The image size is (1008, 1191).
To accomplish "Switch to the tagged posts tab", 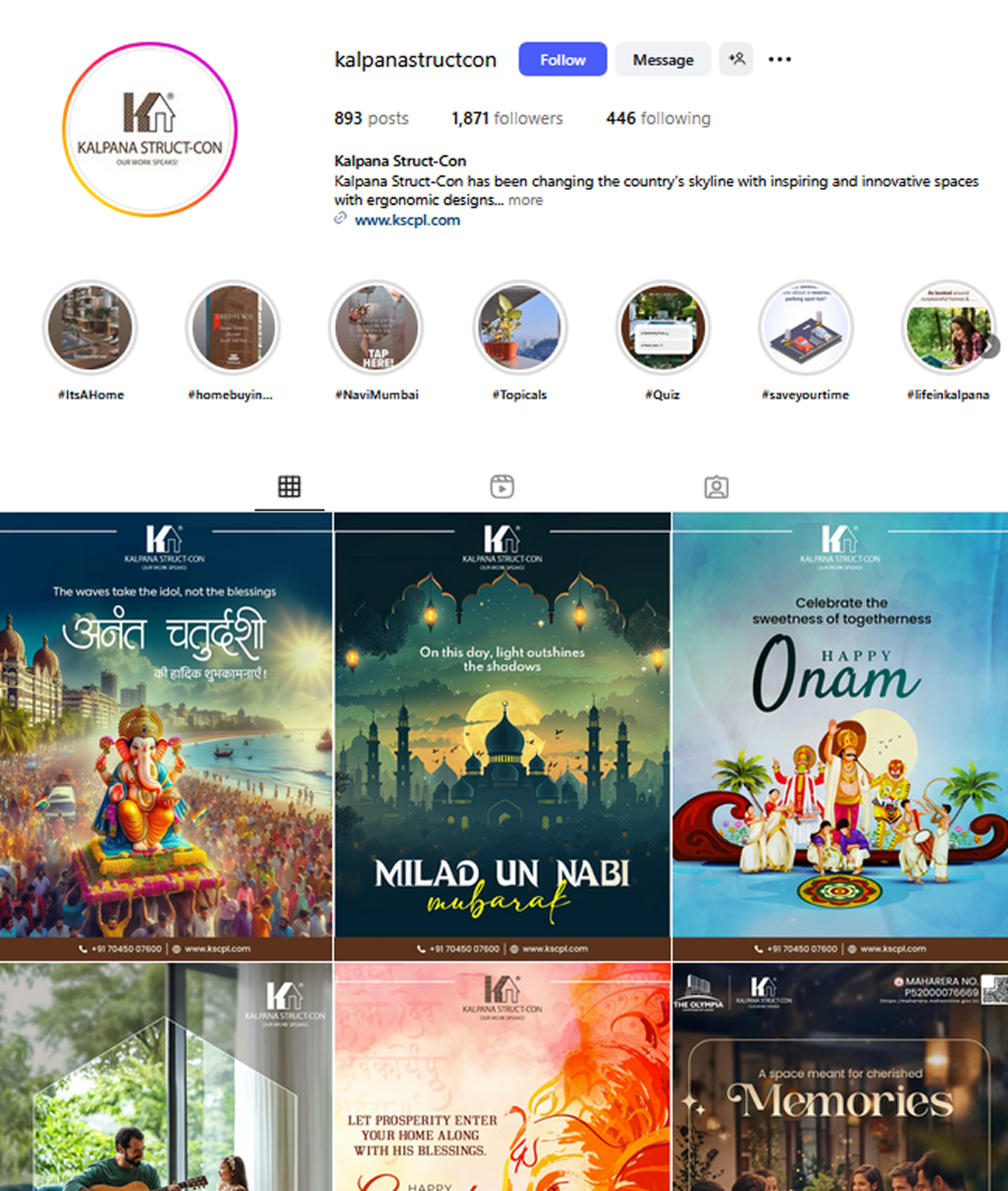I will coord(716,487).
